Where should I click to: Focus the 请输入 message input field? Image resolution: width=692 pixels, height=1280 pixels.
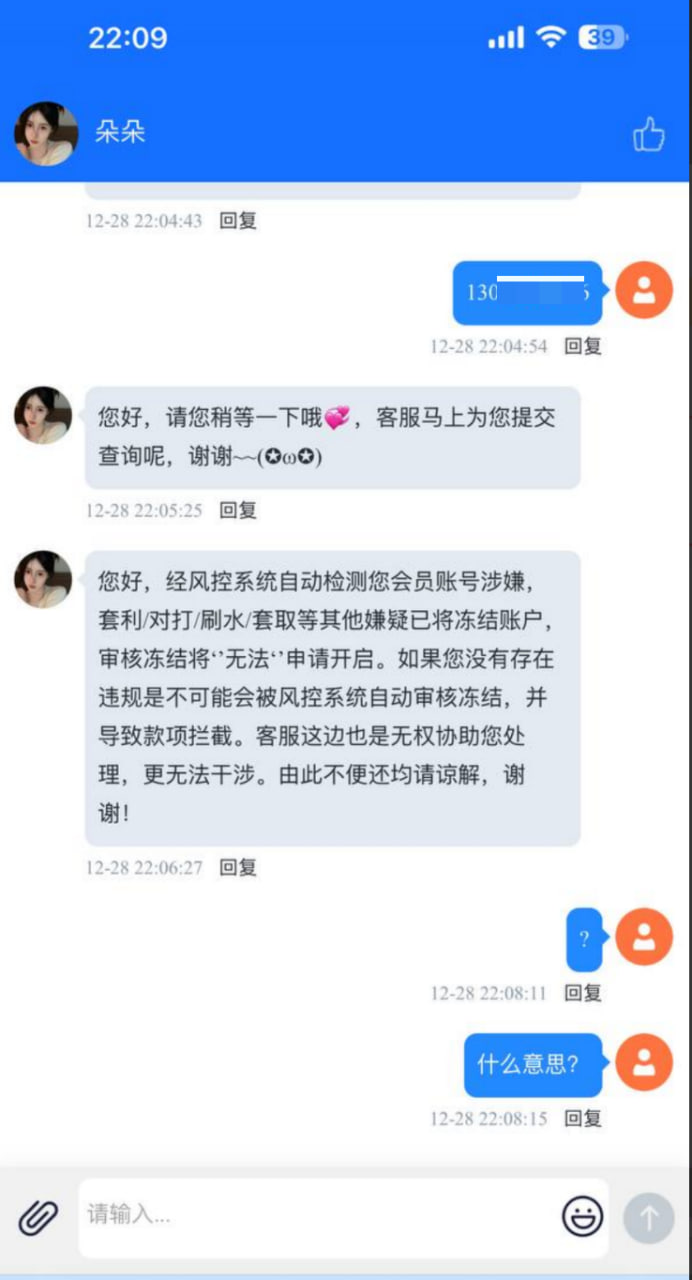(320, 1216)
